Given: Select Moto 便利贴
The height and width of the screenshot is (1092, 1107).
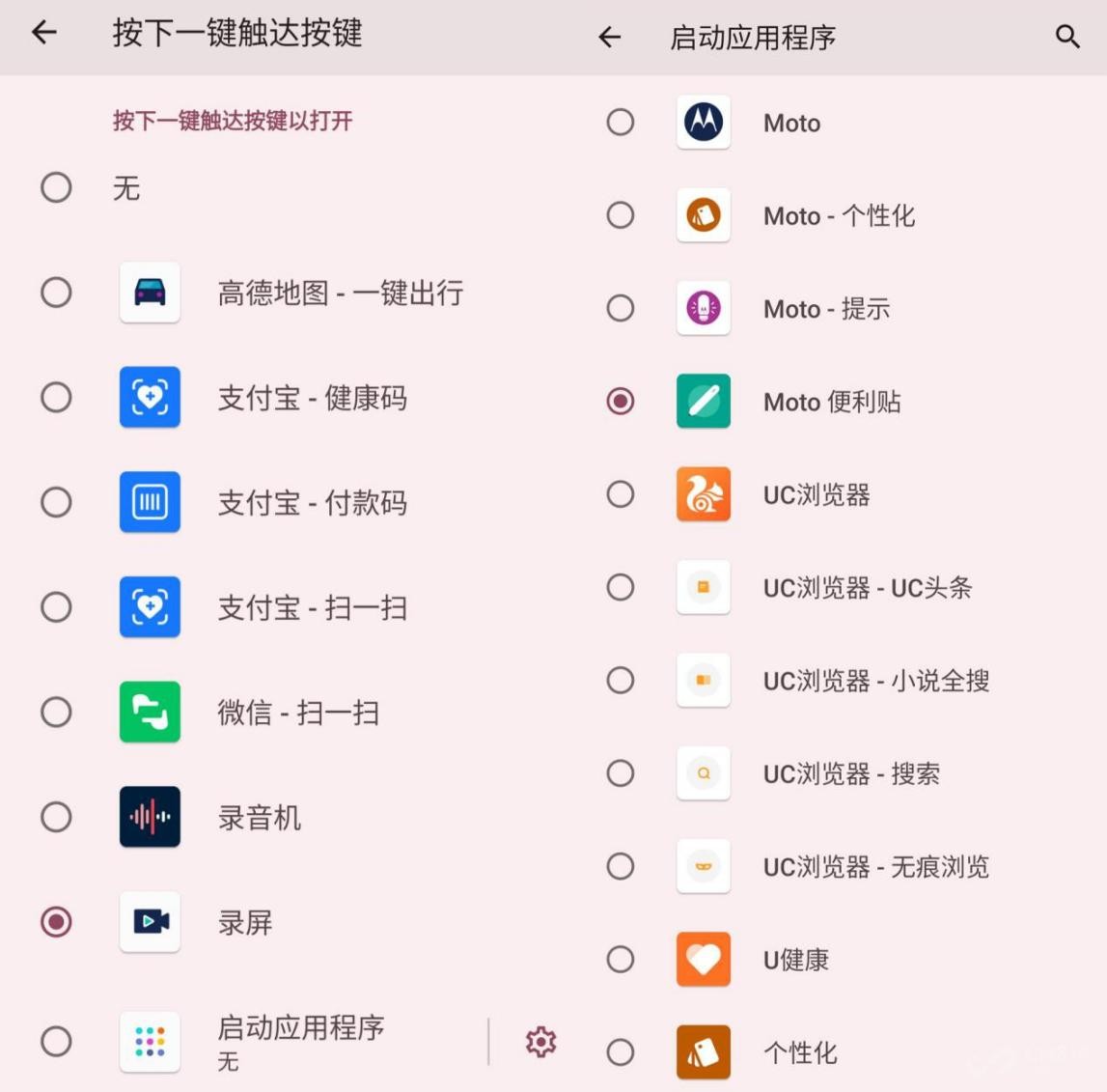Looking at the screenshot, I should [x=621, y=401].
